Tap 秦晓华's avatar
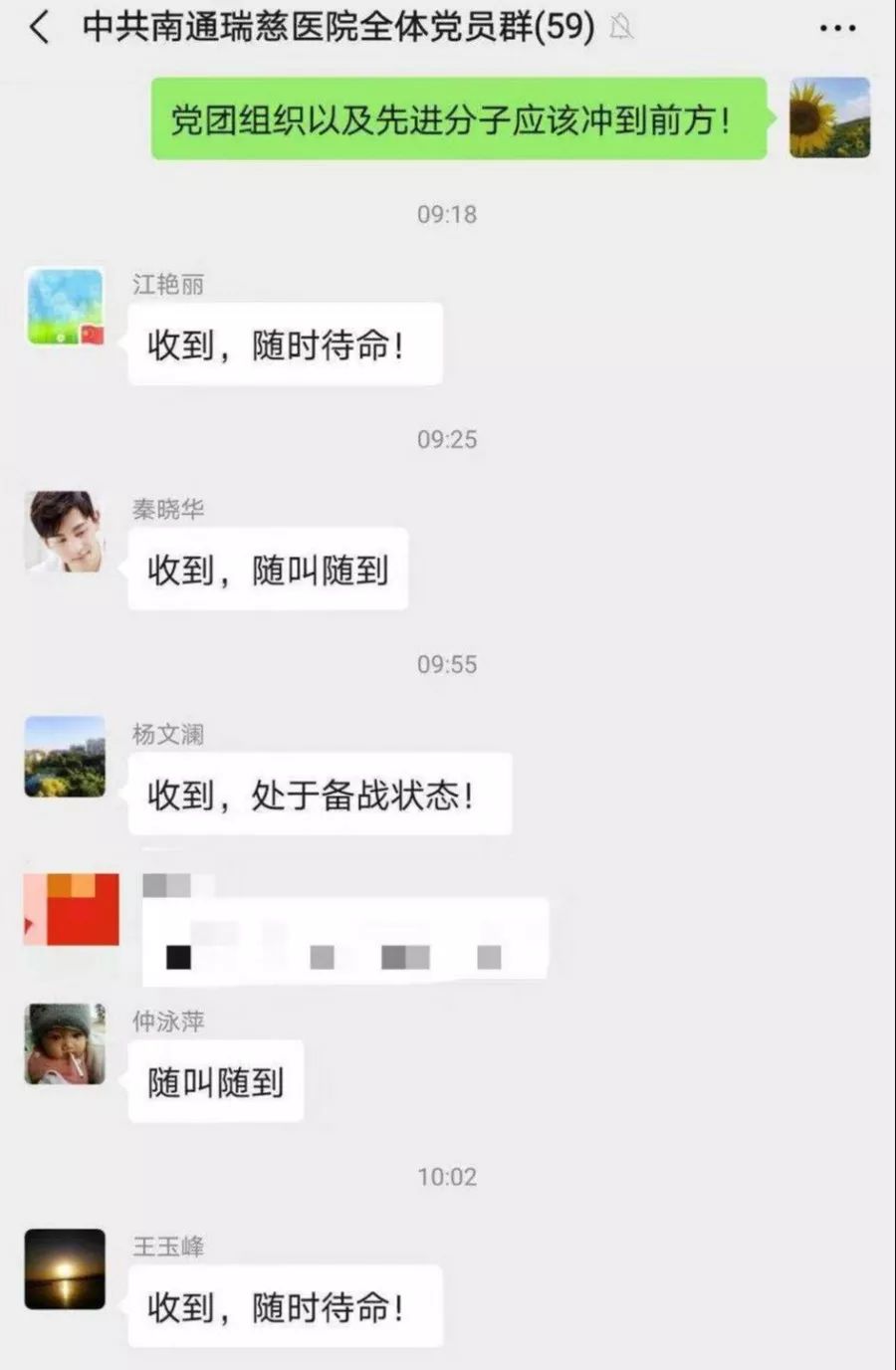 65,532
